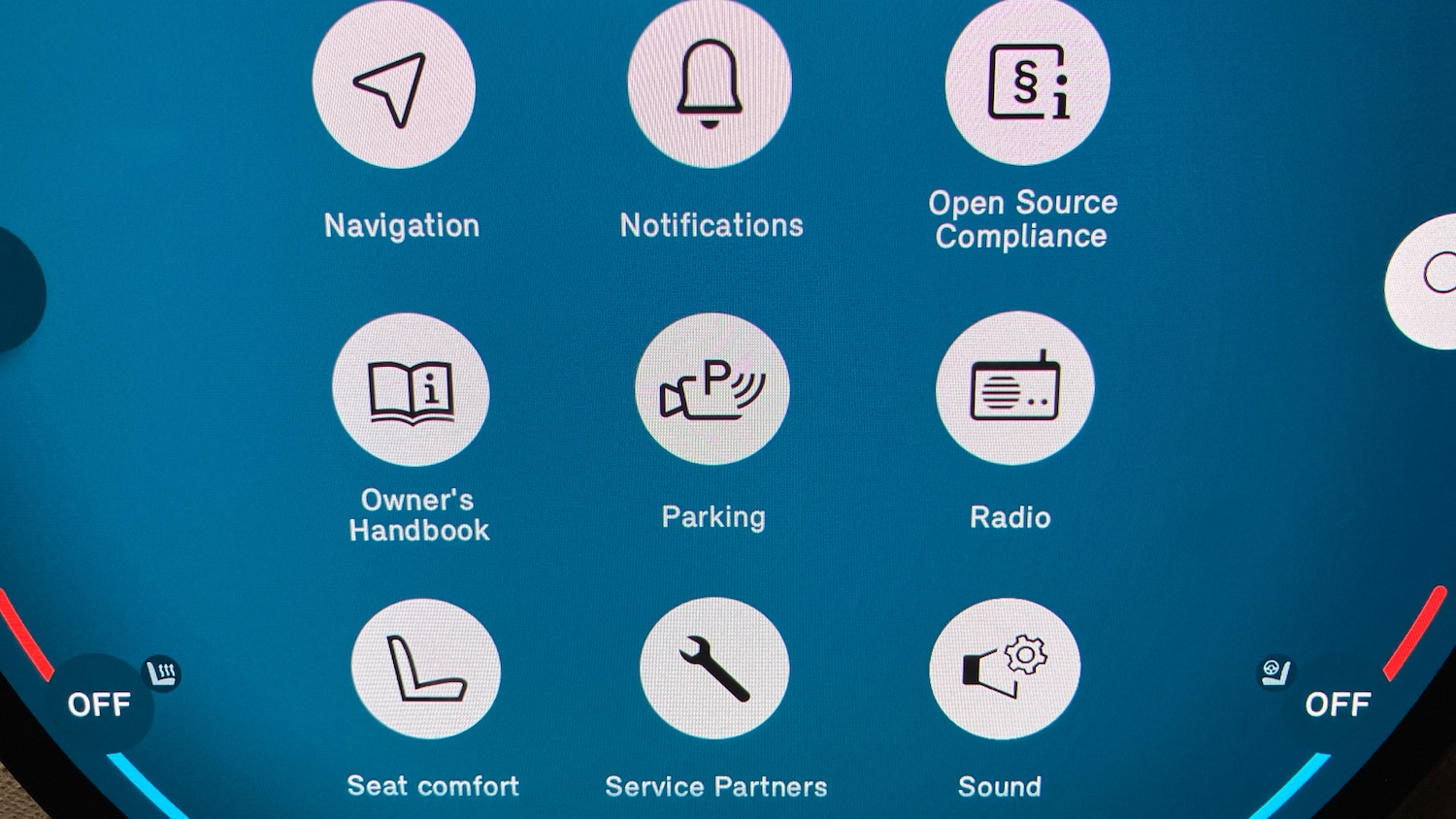Open Service Partners
1456x819 pixels.
(x=714, y=669)
